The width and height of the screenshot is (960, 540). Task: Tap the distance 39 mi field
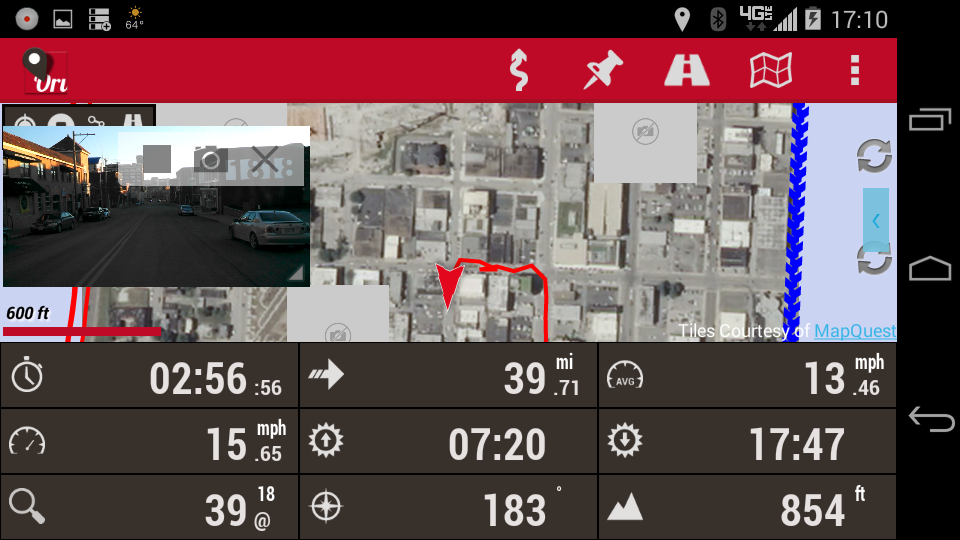click(x=448, y=376)
